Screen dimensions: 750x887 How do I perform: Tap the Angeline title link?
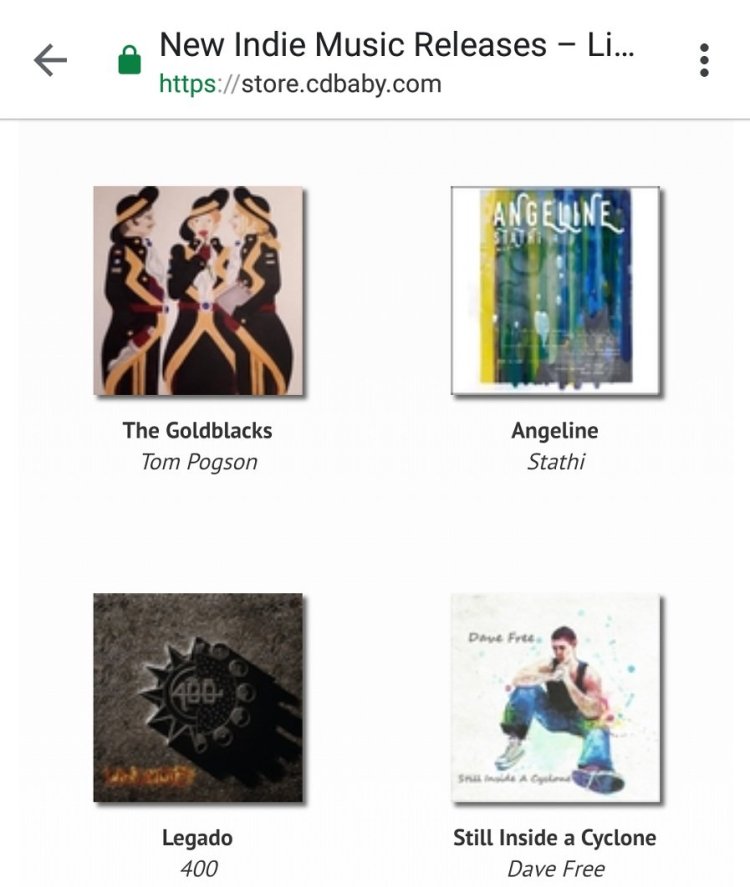pos(555,431)
